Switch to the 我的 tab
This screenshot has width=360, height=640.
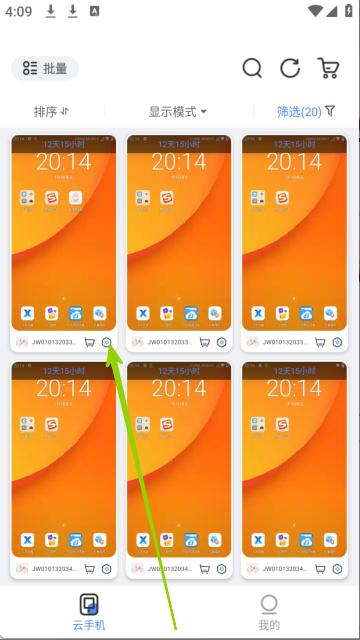pyautogui.click(x=269, y=613)
